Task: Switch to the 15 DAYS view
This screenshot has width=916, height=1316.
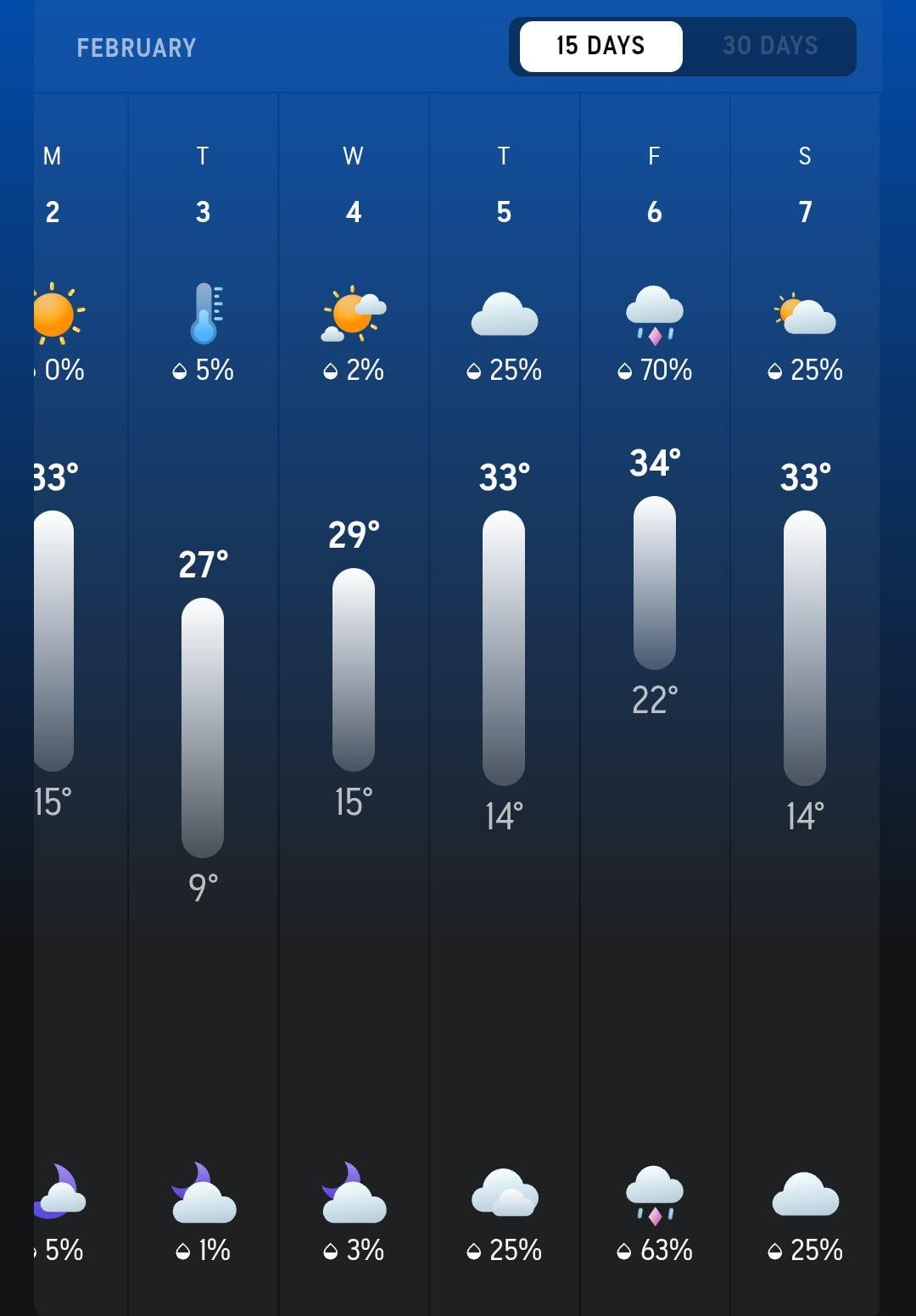Action: coord(600,46)
